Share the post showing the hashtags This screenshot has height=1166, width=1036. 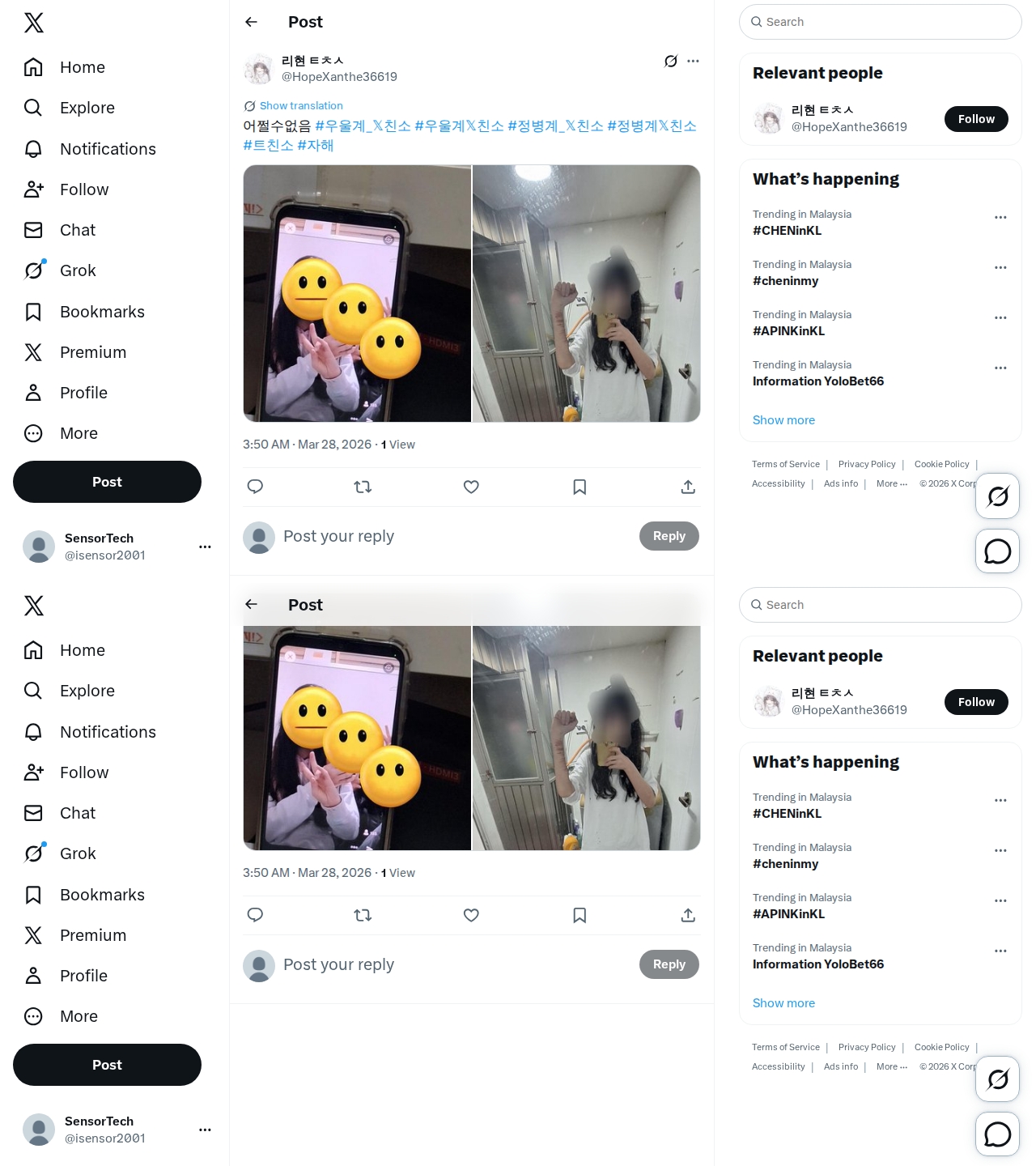[688, 487]
